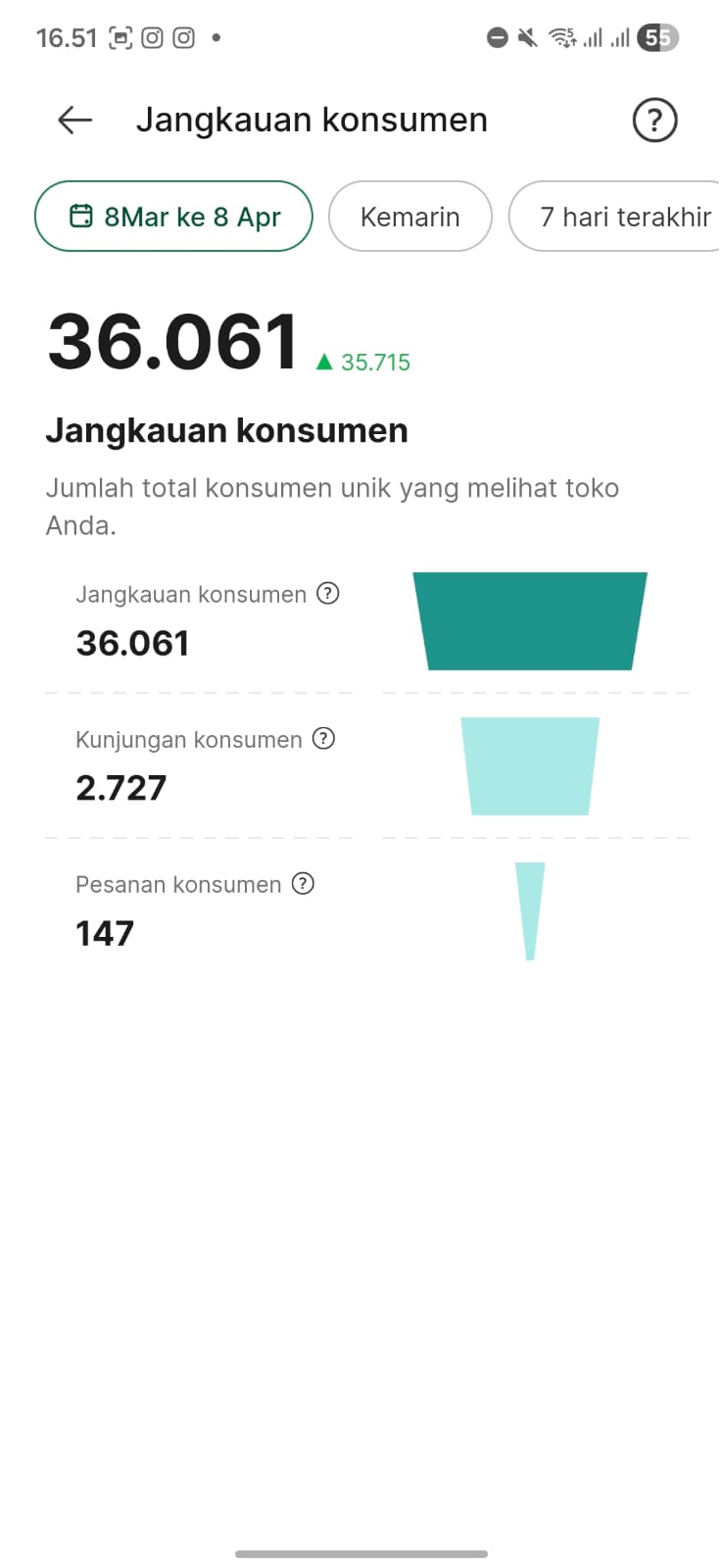This screenshot has width=723, height=1568.
Task: Select the Kemarin filter chip
Action: 410,217
